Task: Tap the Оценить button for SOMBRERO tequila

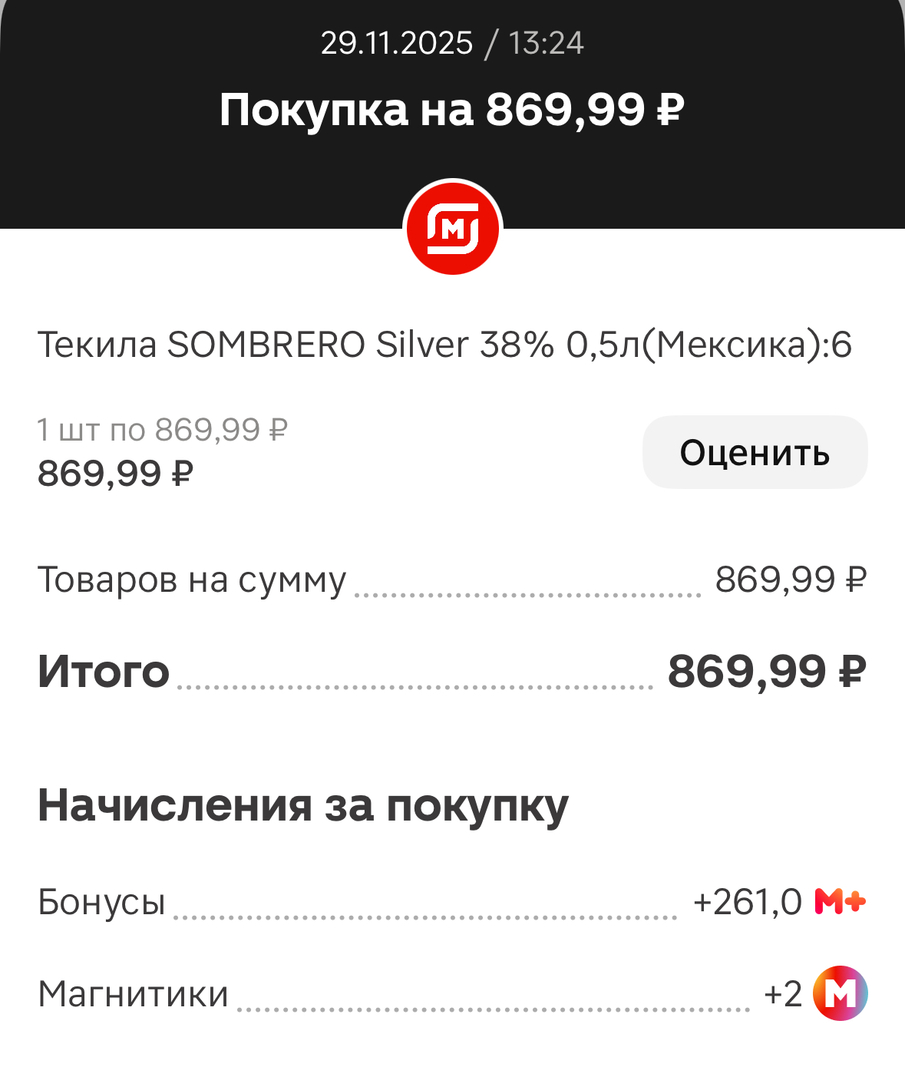Action: point(754,453)
